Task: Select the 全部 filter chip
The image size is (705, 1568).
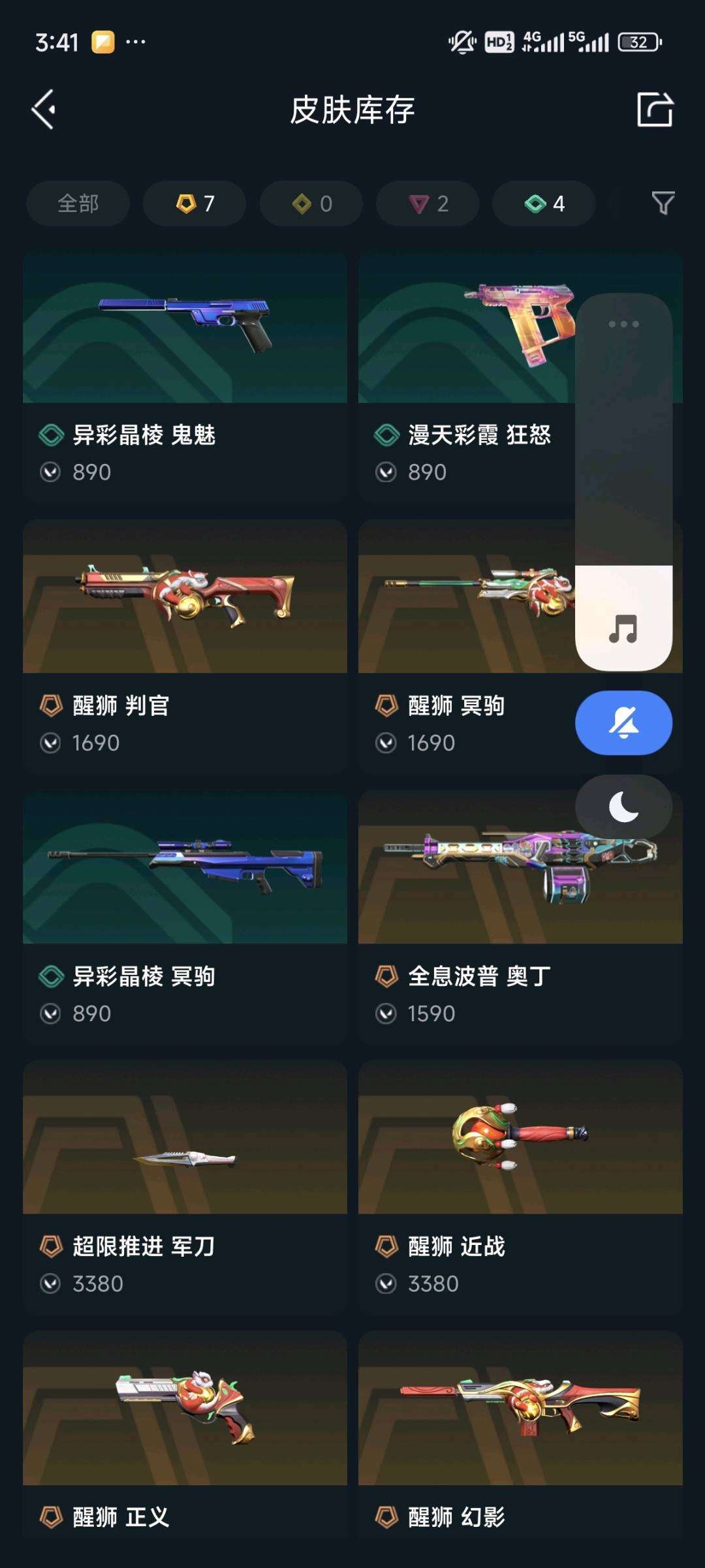Action: (78, 204)
